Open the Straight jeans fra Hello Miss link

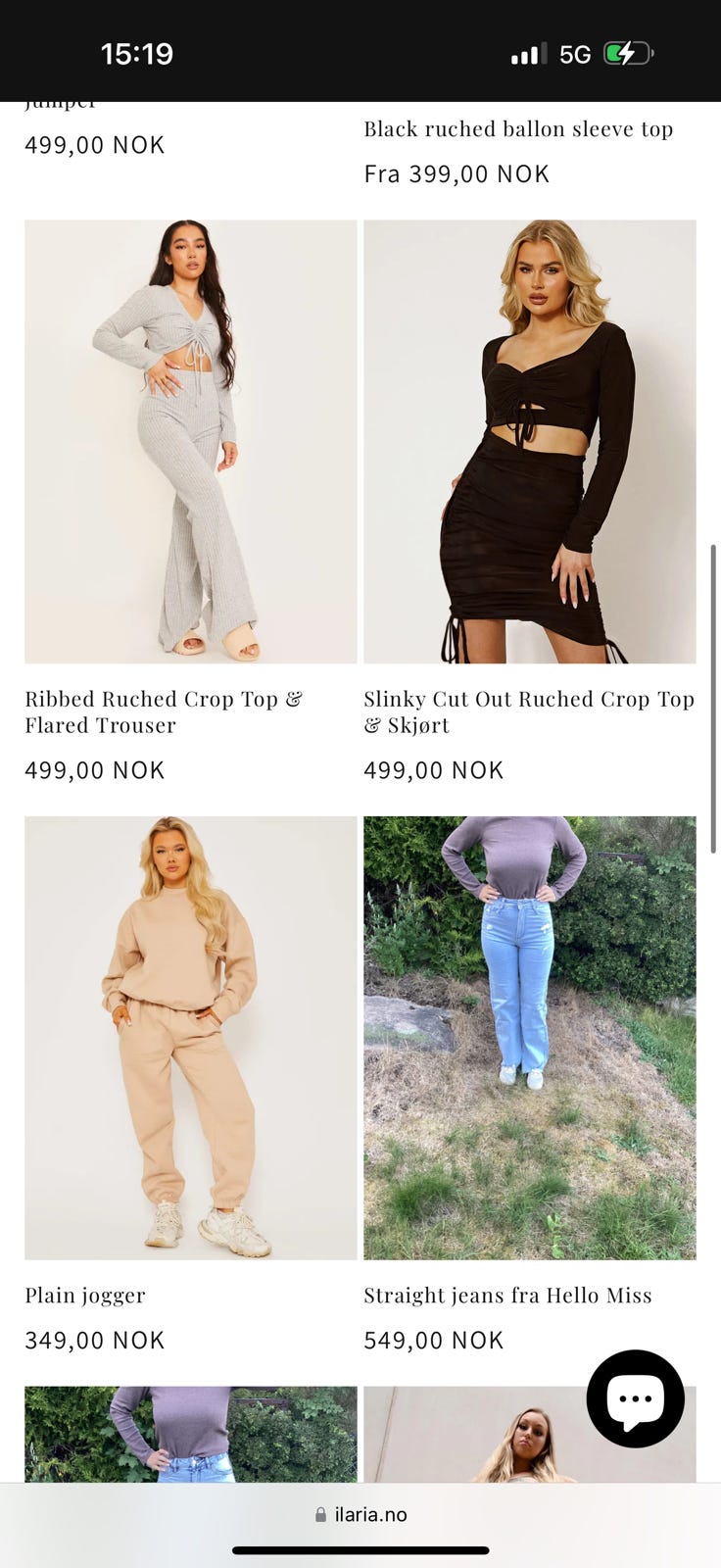click(x=507, y=1295)
